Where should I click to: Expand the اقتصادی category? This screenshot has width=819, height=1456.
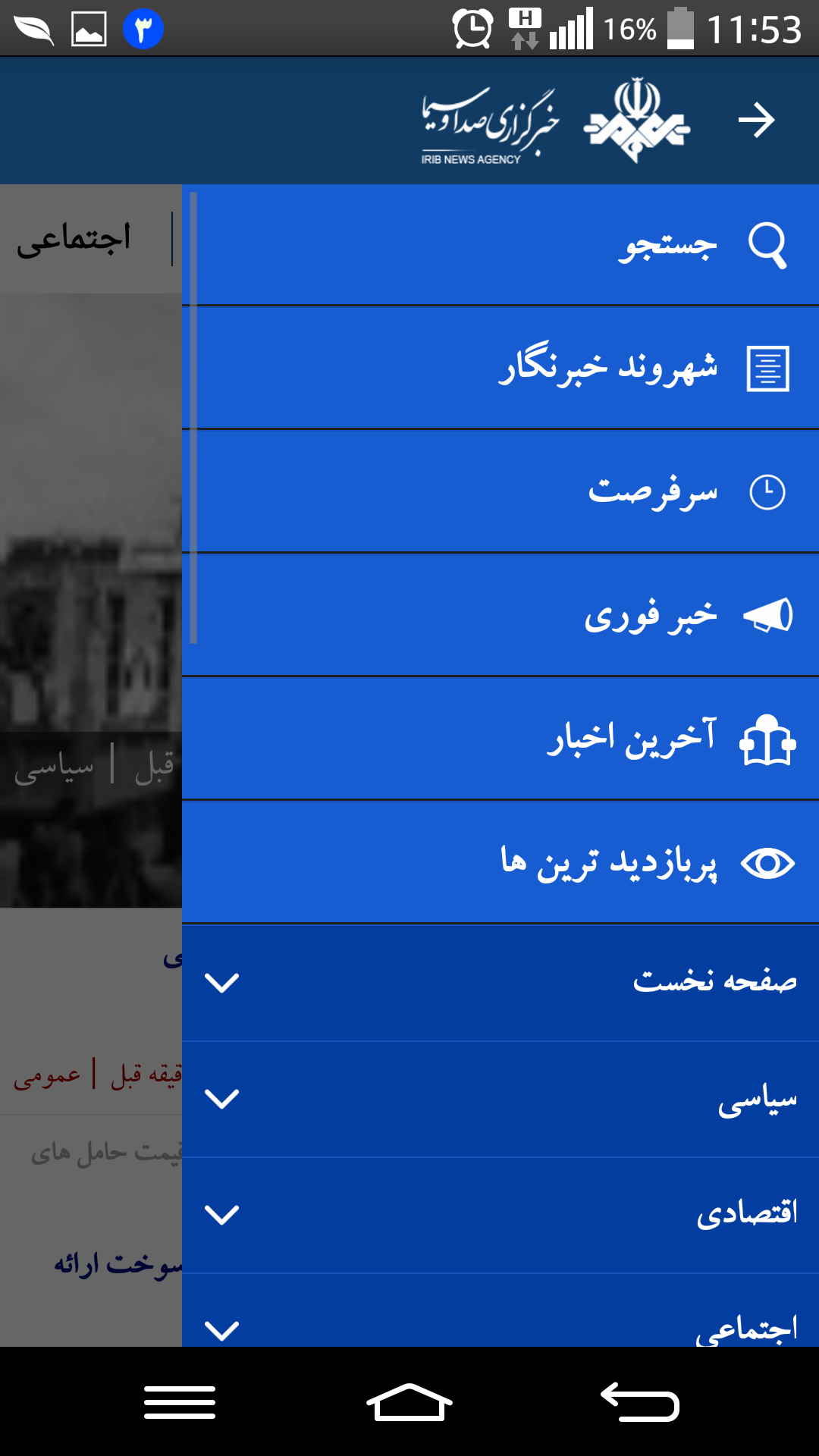[x=222, y=1215]
